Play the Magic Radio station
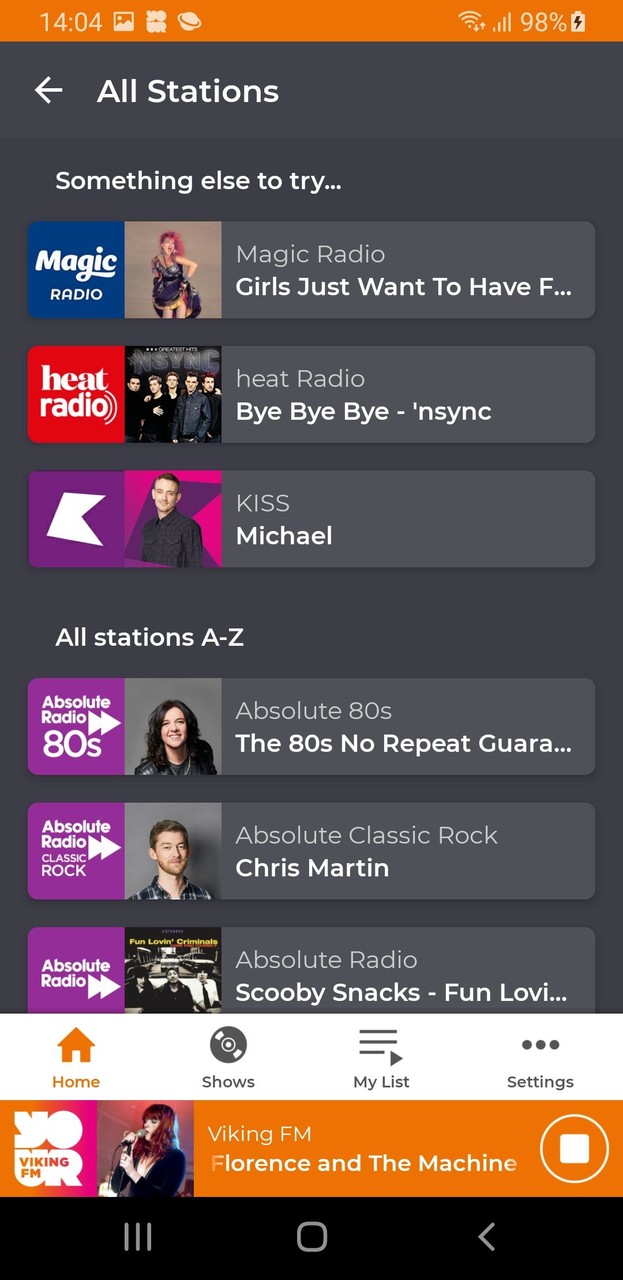 (311, 270)
